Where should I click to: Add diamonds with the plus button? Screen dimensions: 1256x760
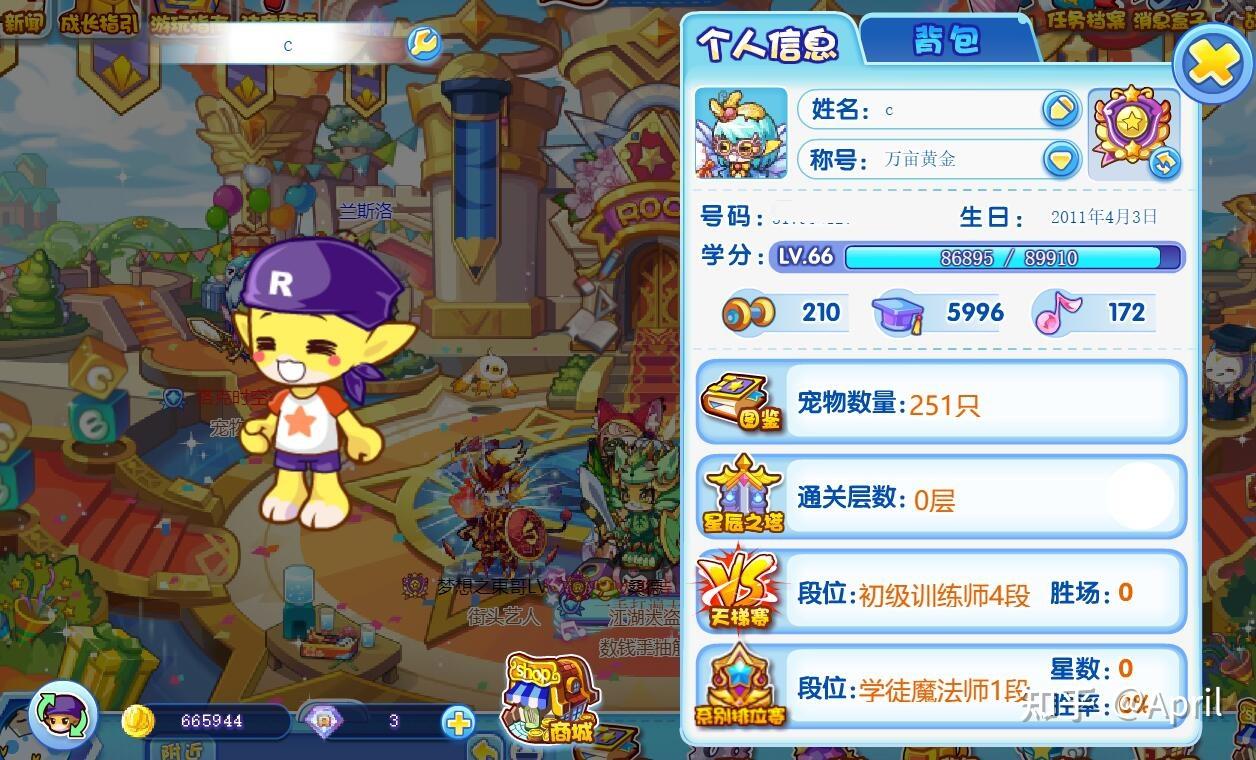458,722
